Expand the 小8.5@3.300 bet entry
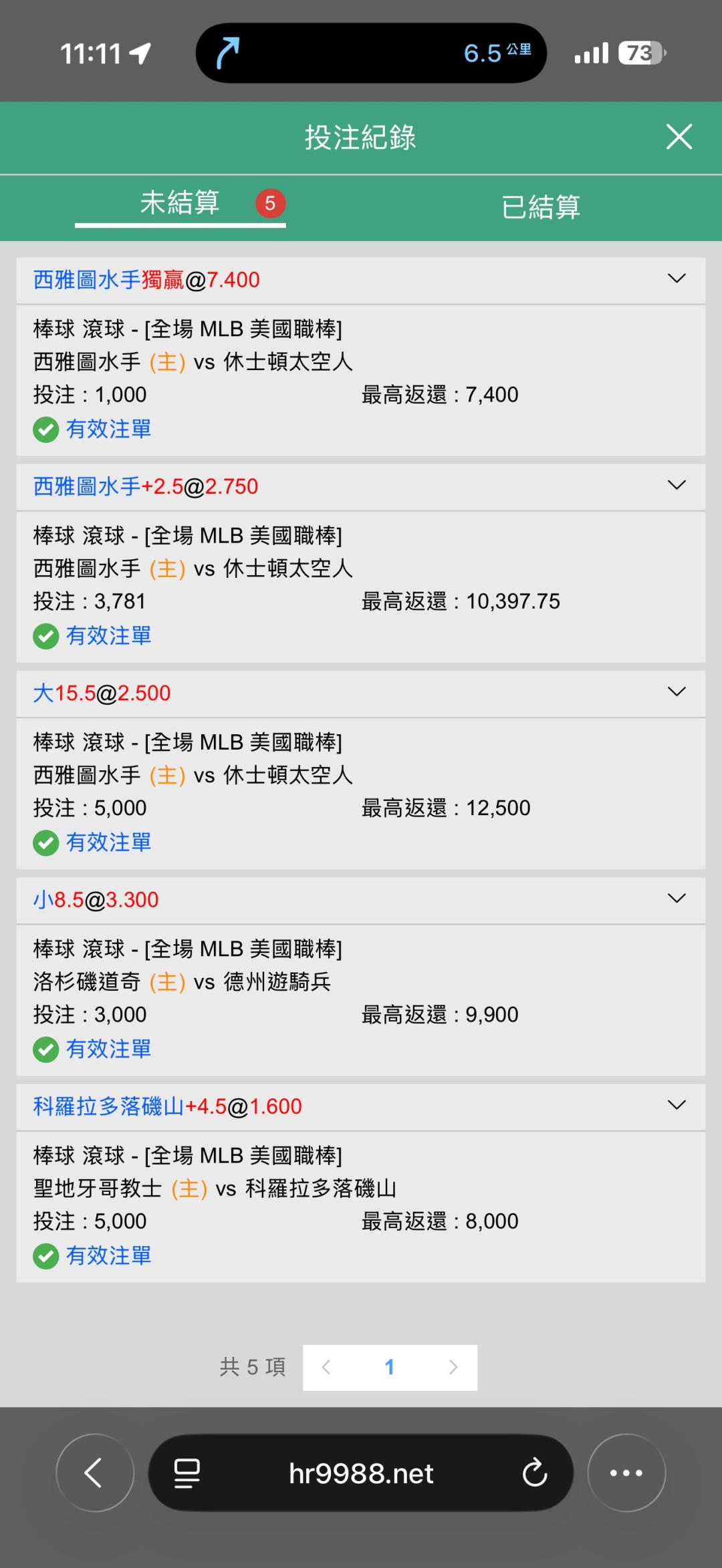722x1568 pixels. 677,899
